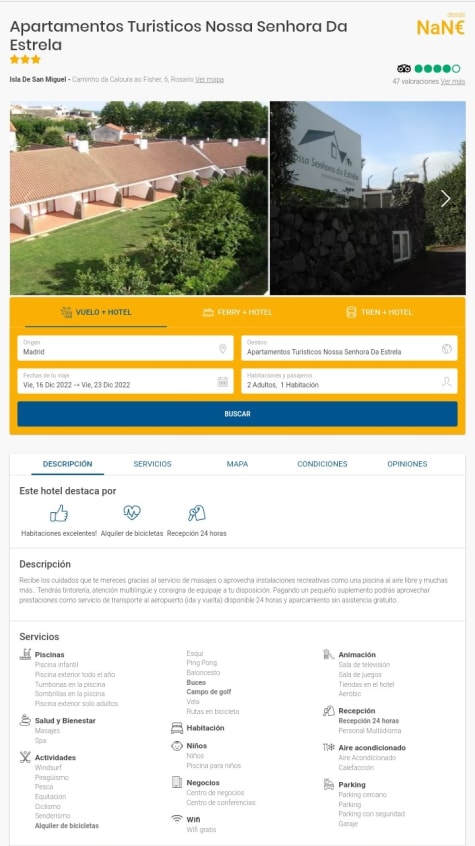
Task: Open the main hotel photo with red roofs
Action: tap(139, 198)
